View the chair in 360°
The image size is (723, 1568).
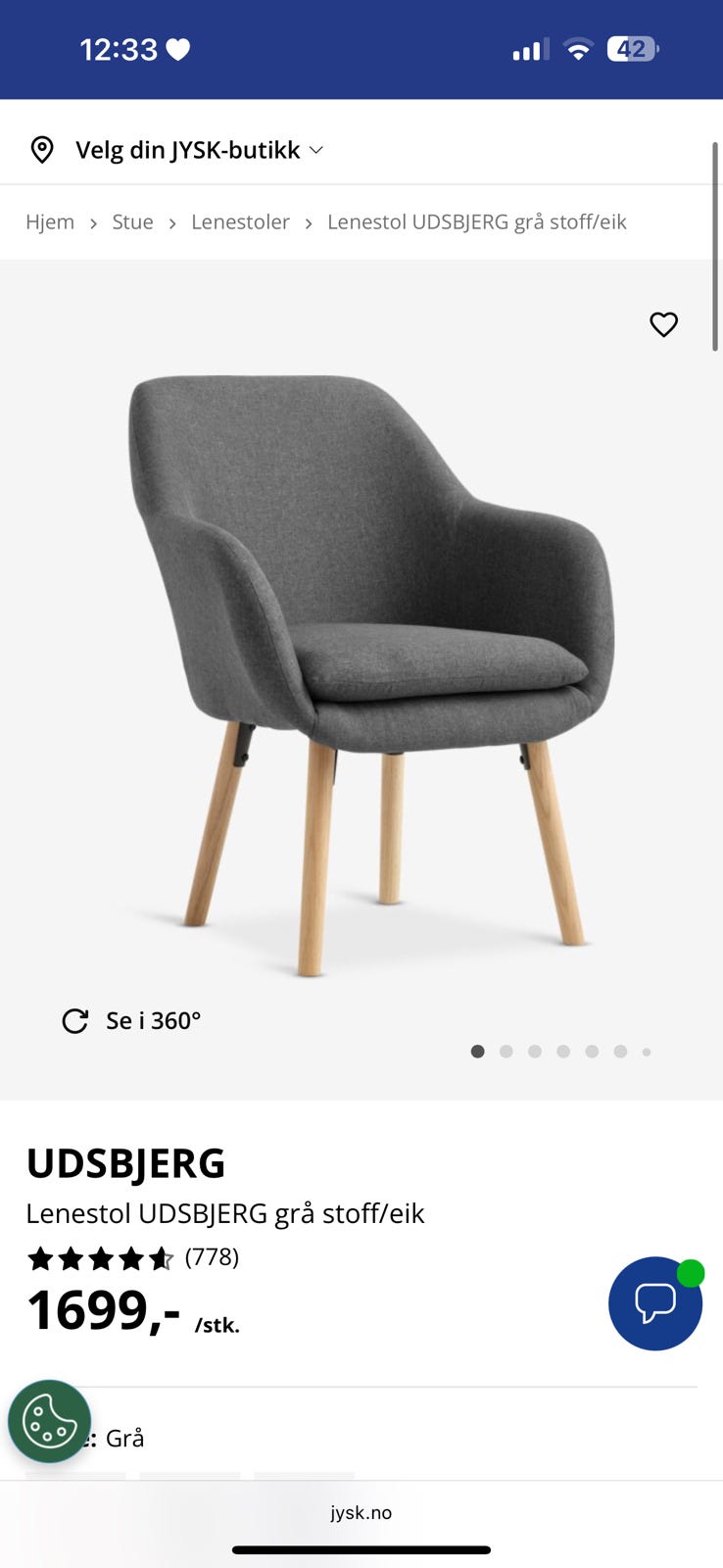pos(132,1021)
